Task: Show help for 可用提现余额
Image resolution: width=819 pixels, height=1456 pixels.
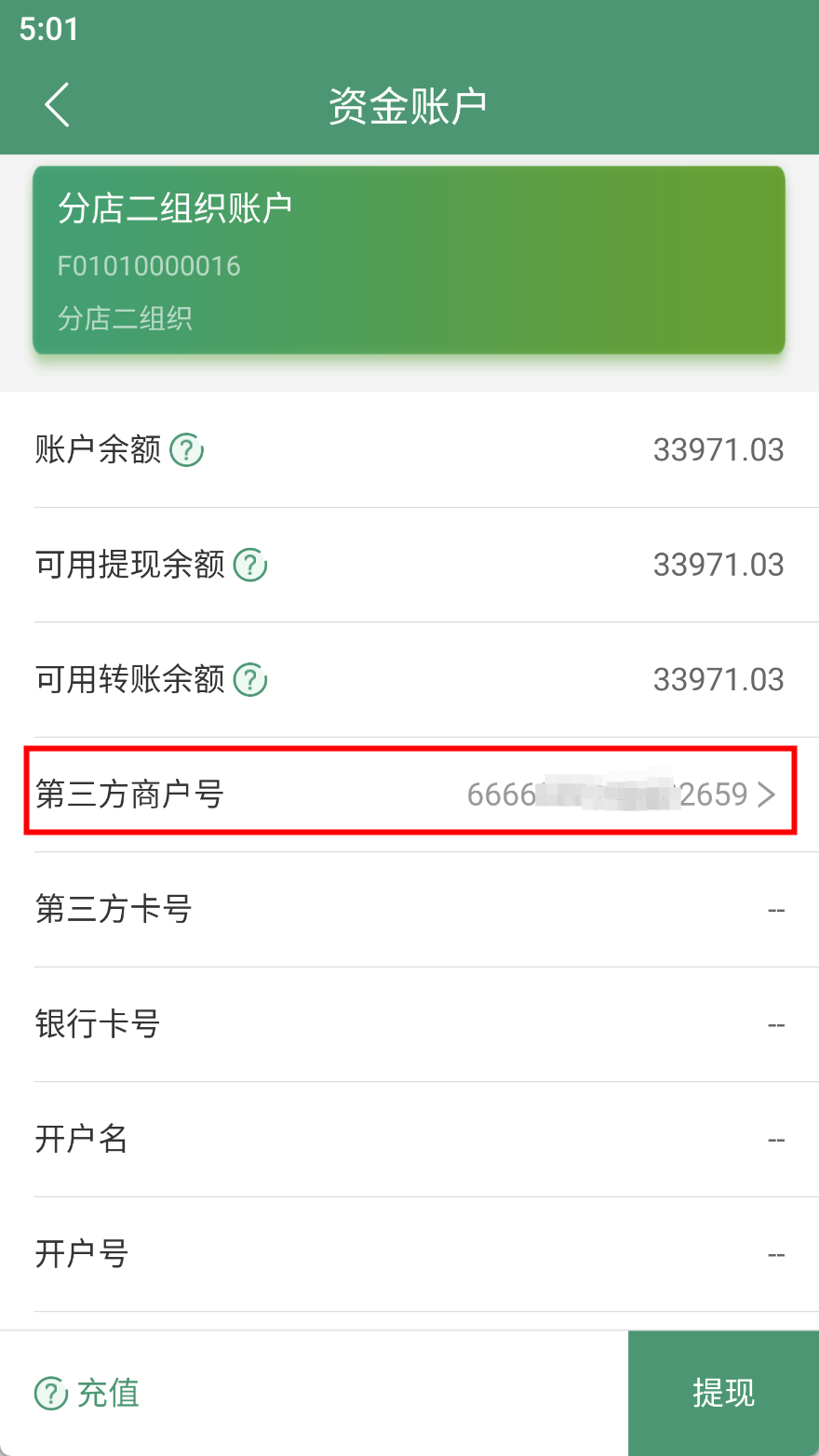Action: 250,565
